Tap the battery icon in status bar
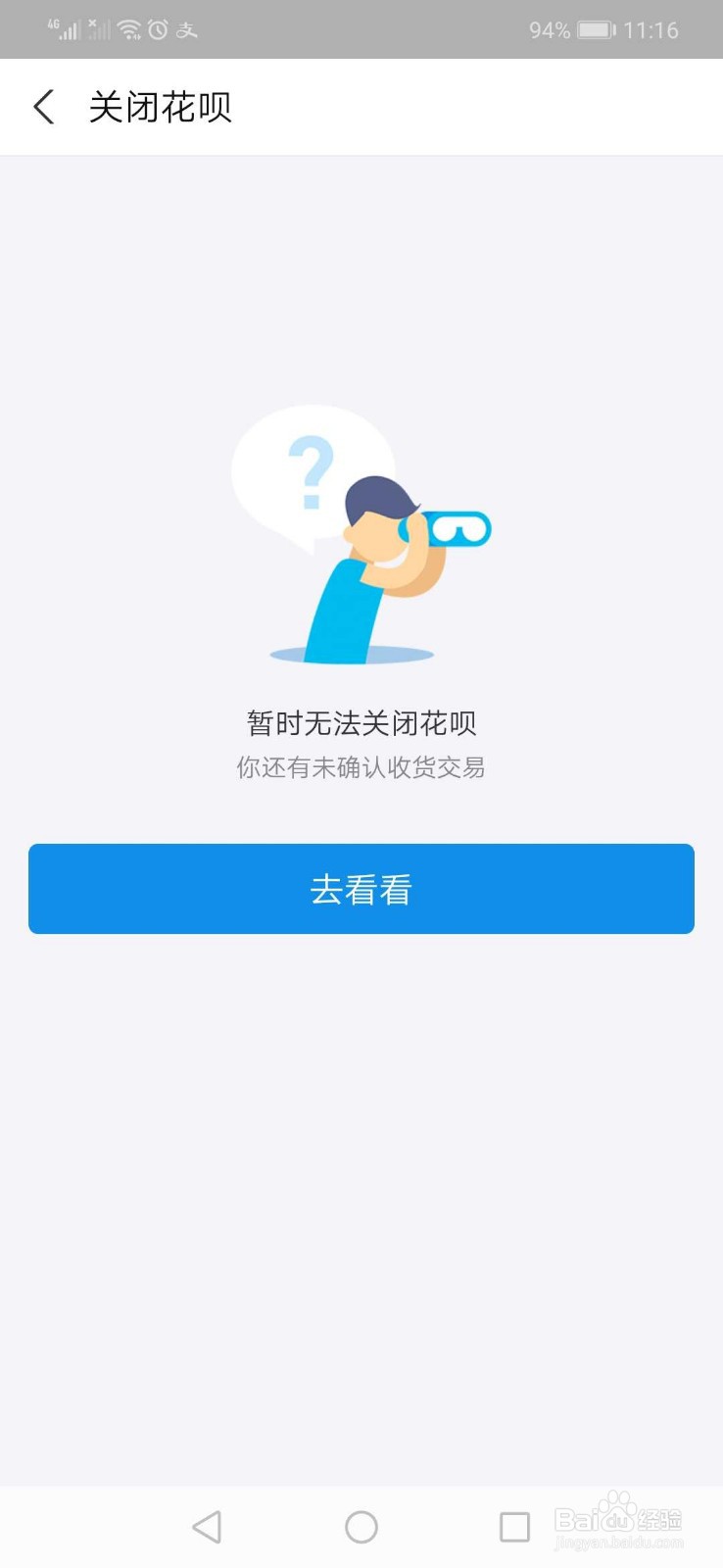This screenshot has height=1568, width=723. 595,29
